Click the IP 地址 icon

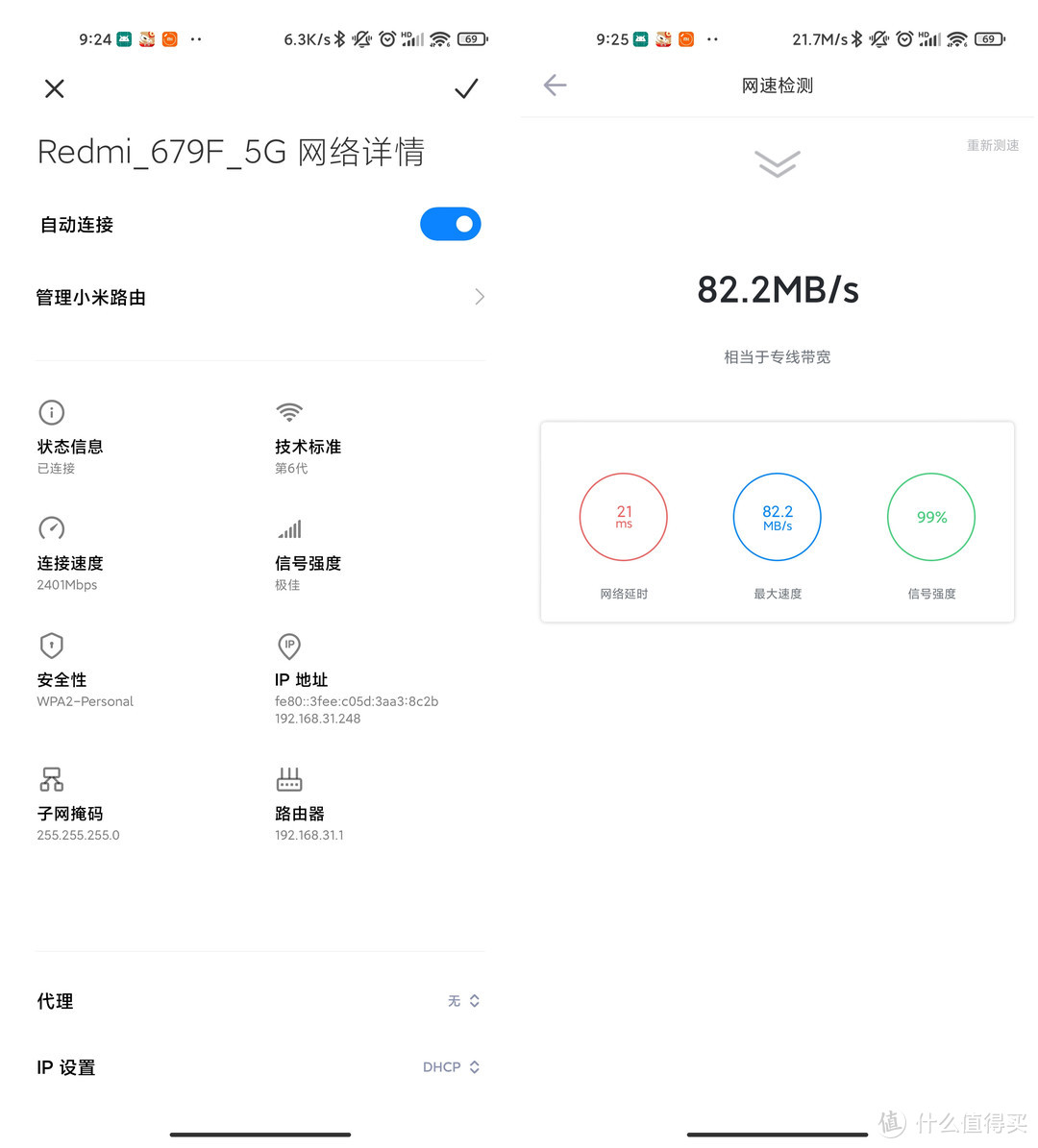coord(289,646)
